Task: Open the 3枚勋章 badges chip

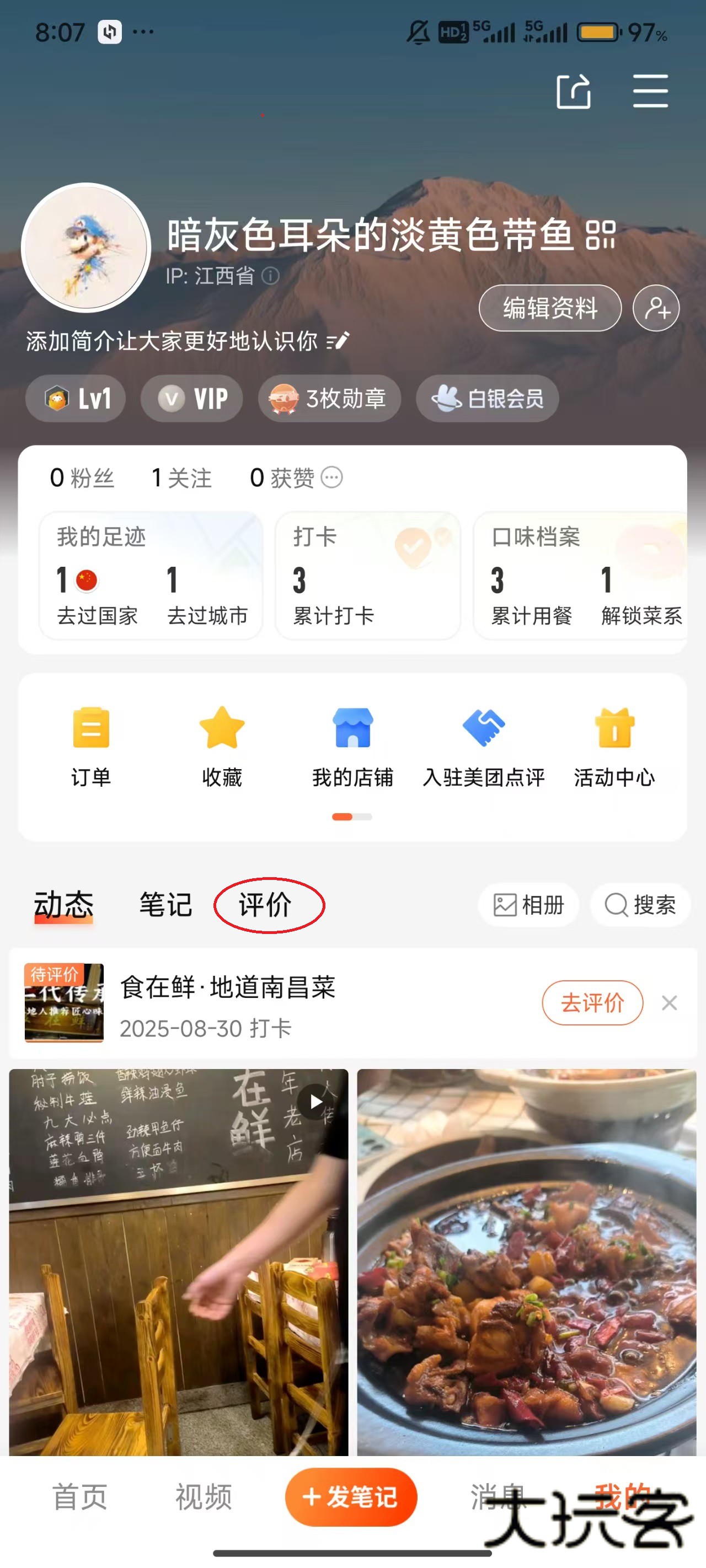Action: [x=329, y=399]
